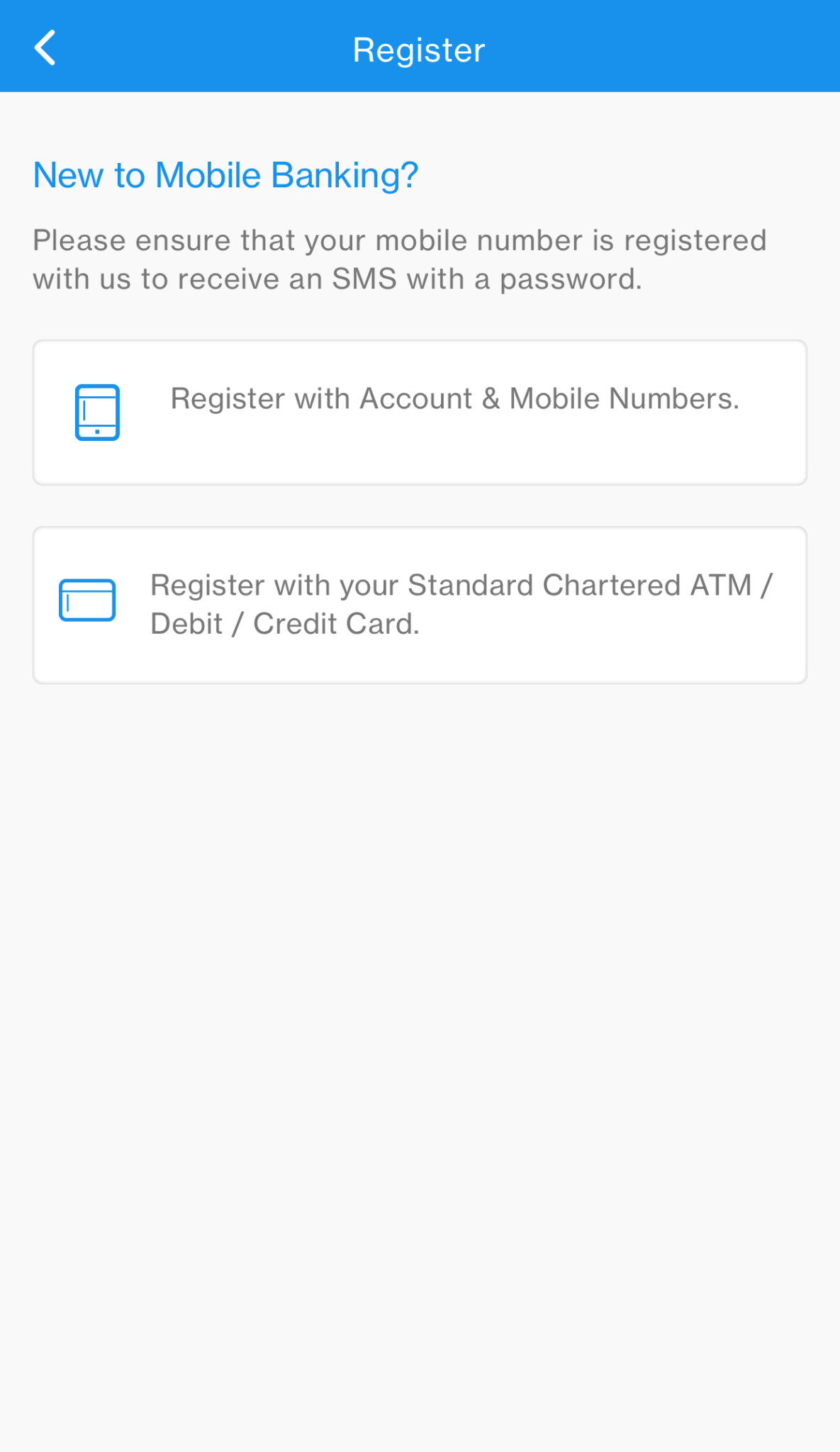Click Register with Account & Mobile Numbers label

pyautogui.click(x=454, y=398)
